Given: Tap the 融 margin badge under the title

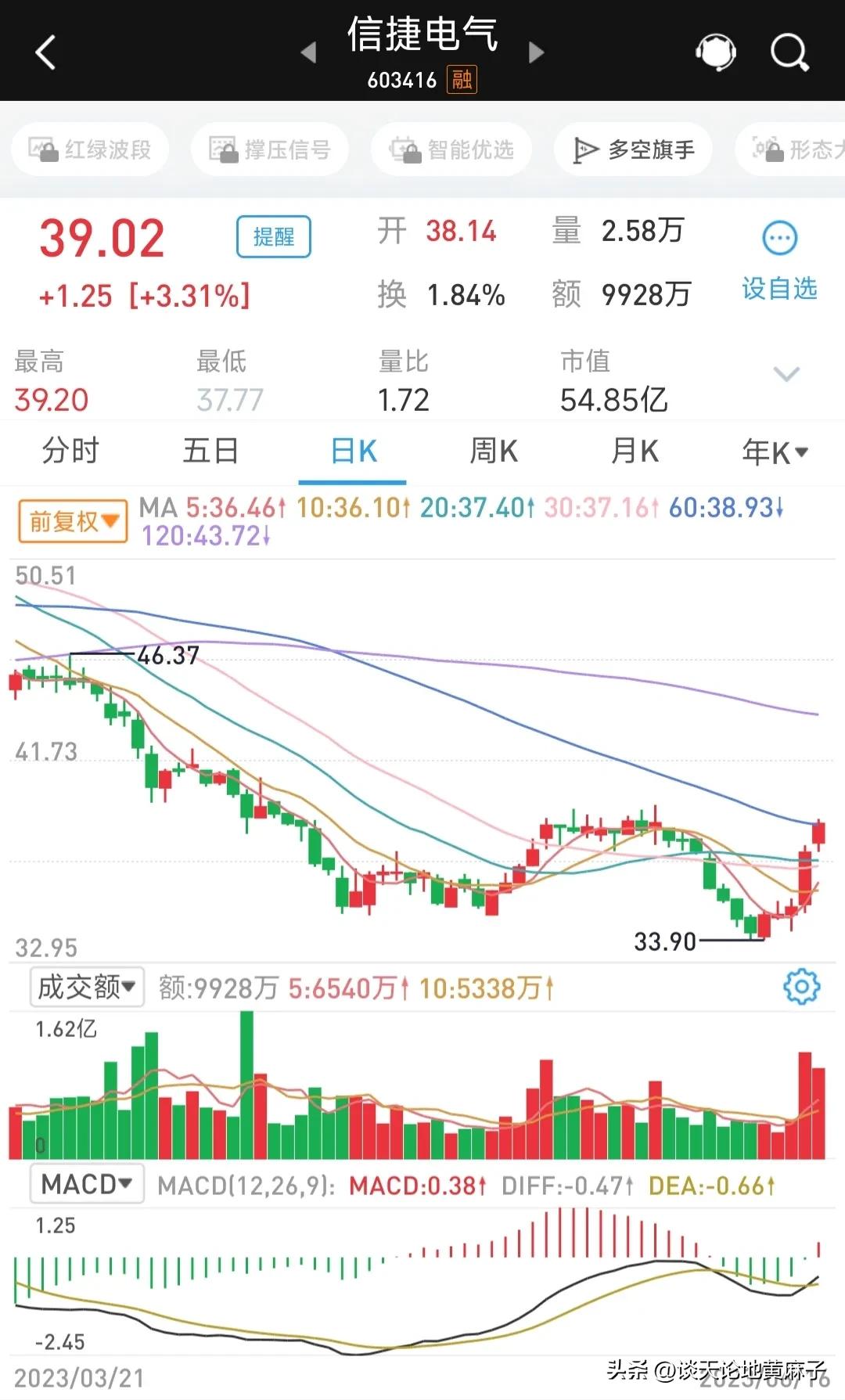Looking at the screenshot, I should (460, 80).
